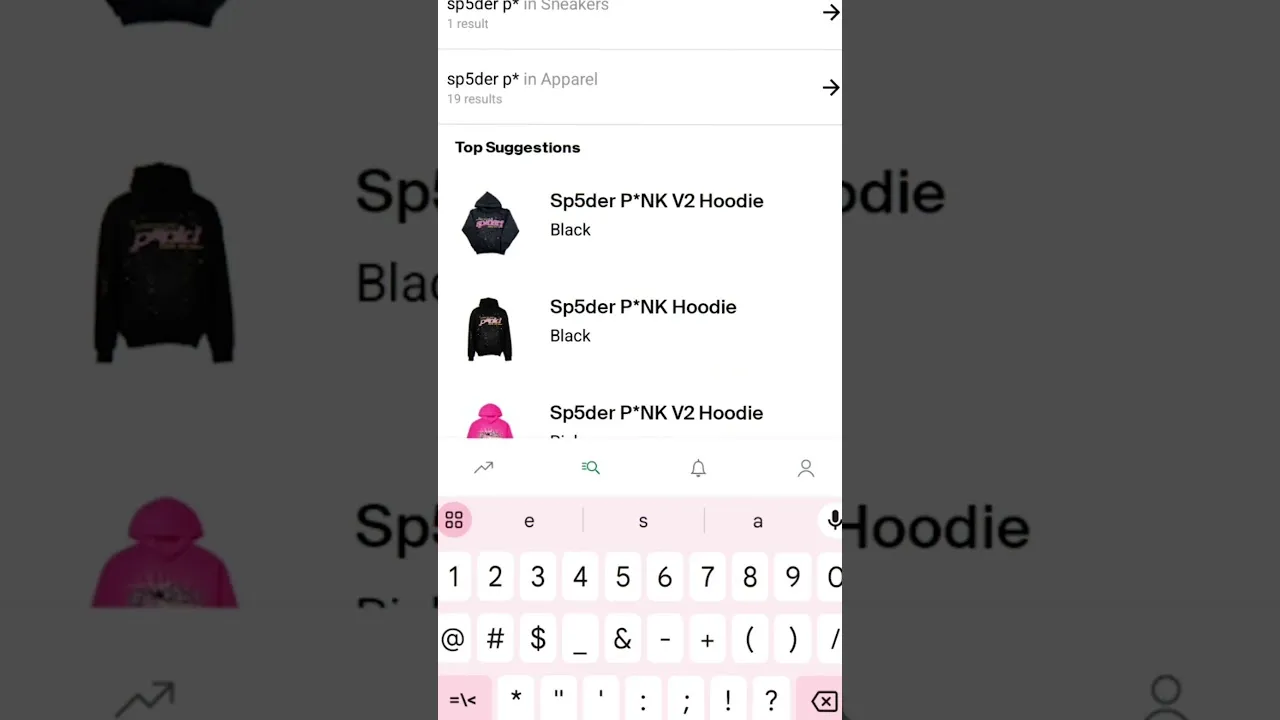
Task: Open sp5der p* results in Sneakers
Action: [x=640, y=12]
